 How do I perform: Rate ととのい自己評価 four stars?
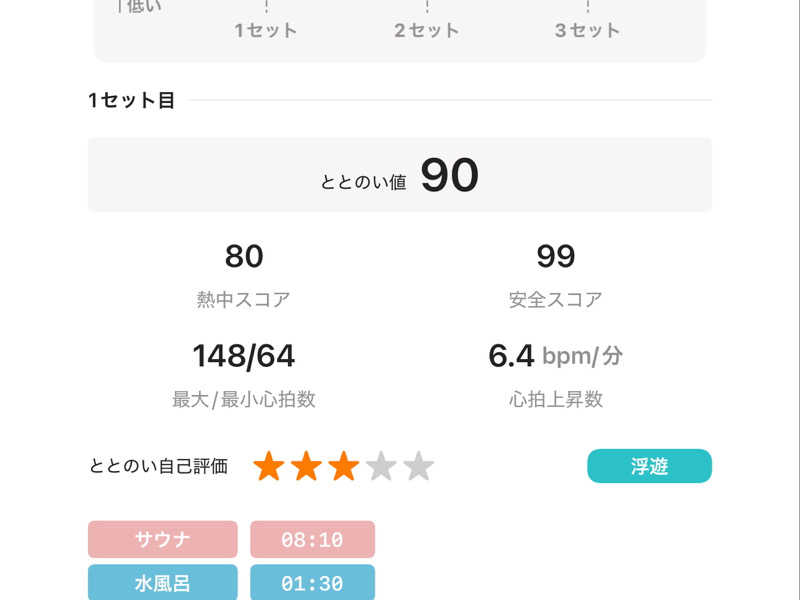[381, 466]
